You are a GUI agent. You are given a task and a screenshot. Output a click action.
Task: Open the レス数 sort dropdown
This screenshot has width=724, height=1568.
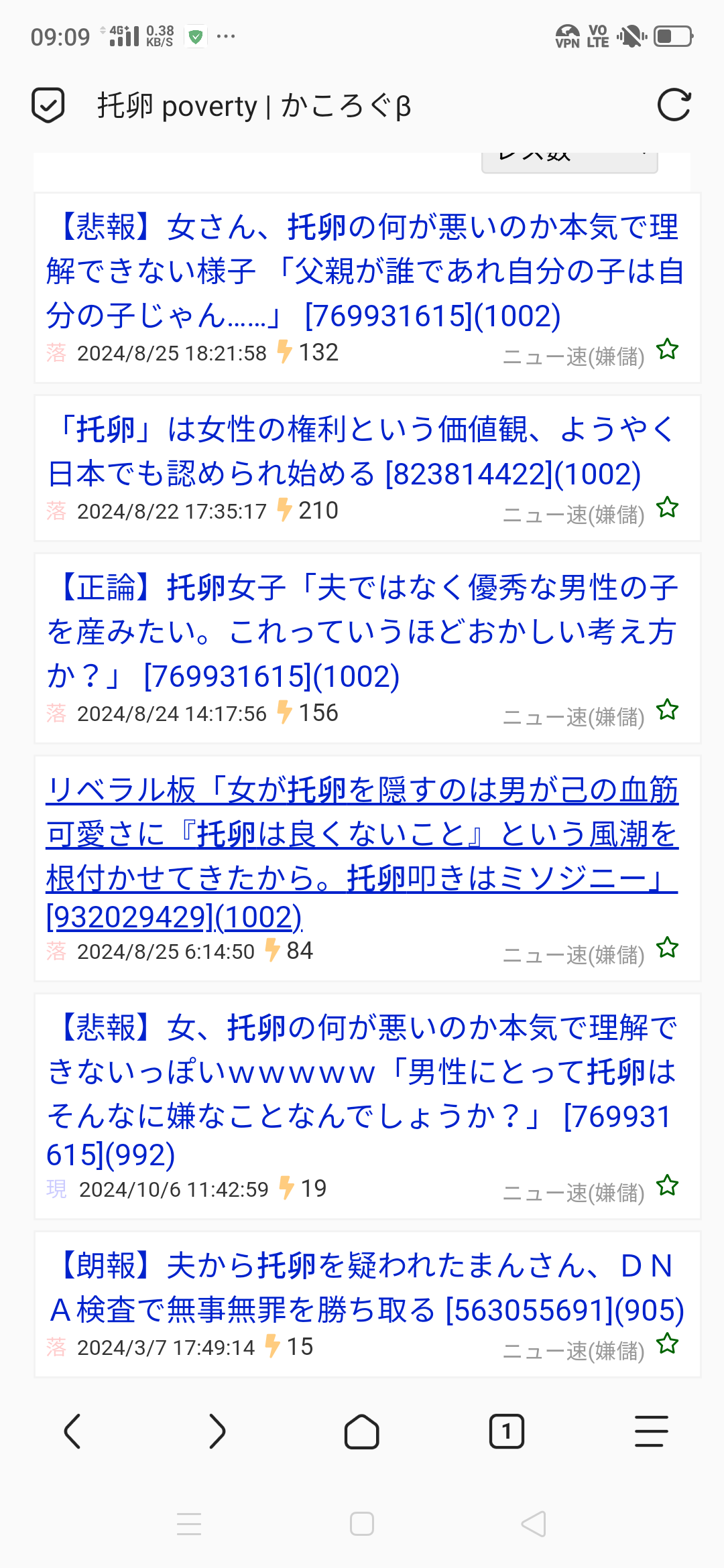[569, 159]
